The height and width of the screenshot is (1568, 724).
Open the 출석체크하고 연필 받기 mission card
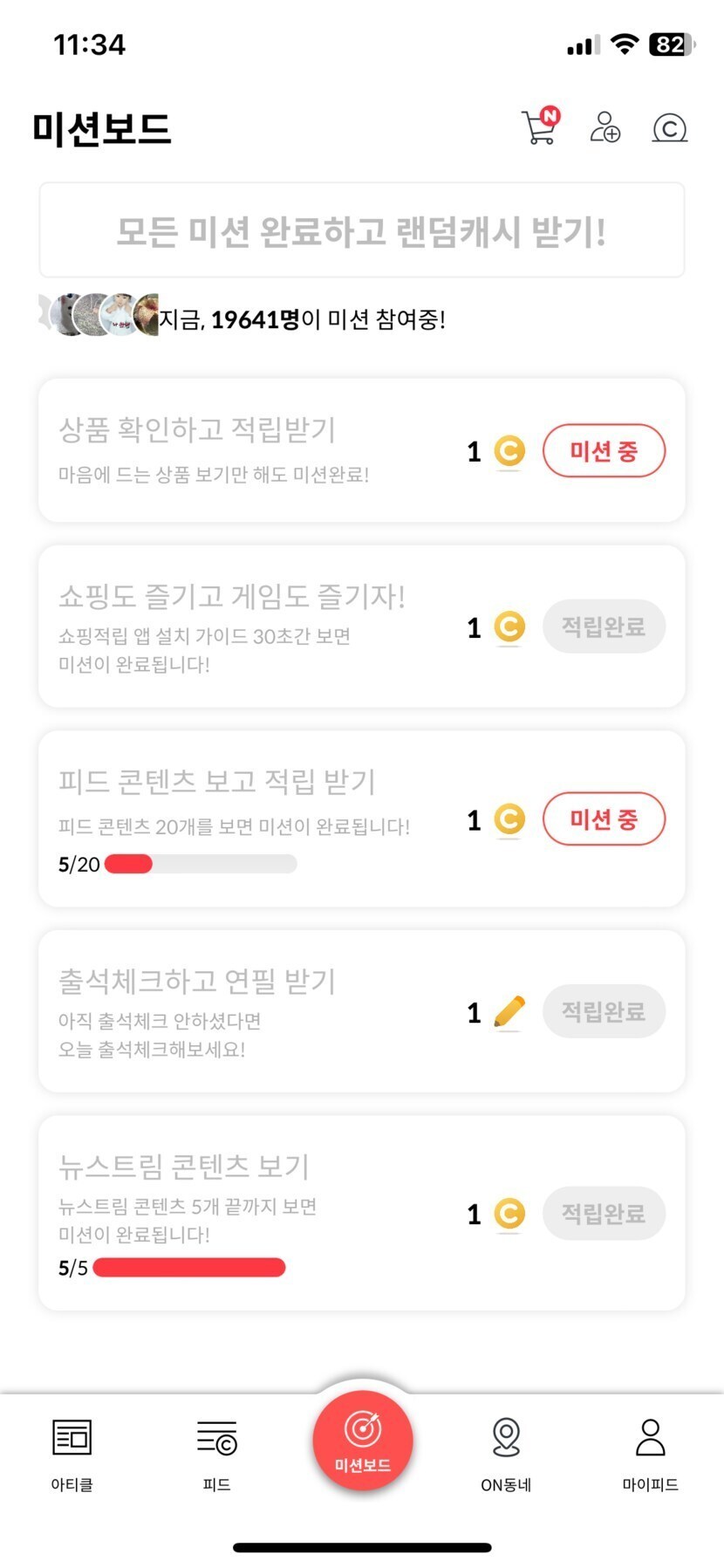click(262, 1010)
